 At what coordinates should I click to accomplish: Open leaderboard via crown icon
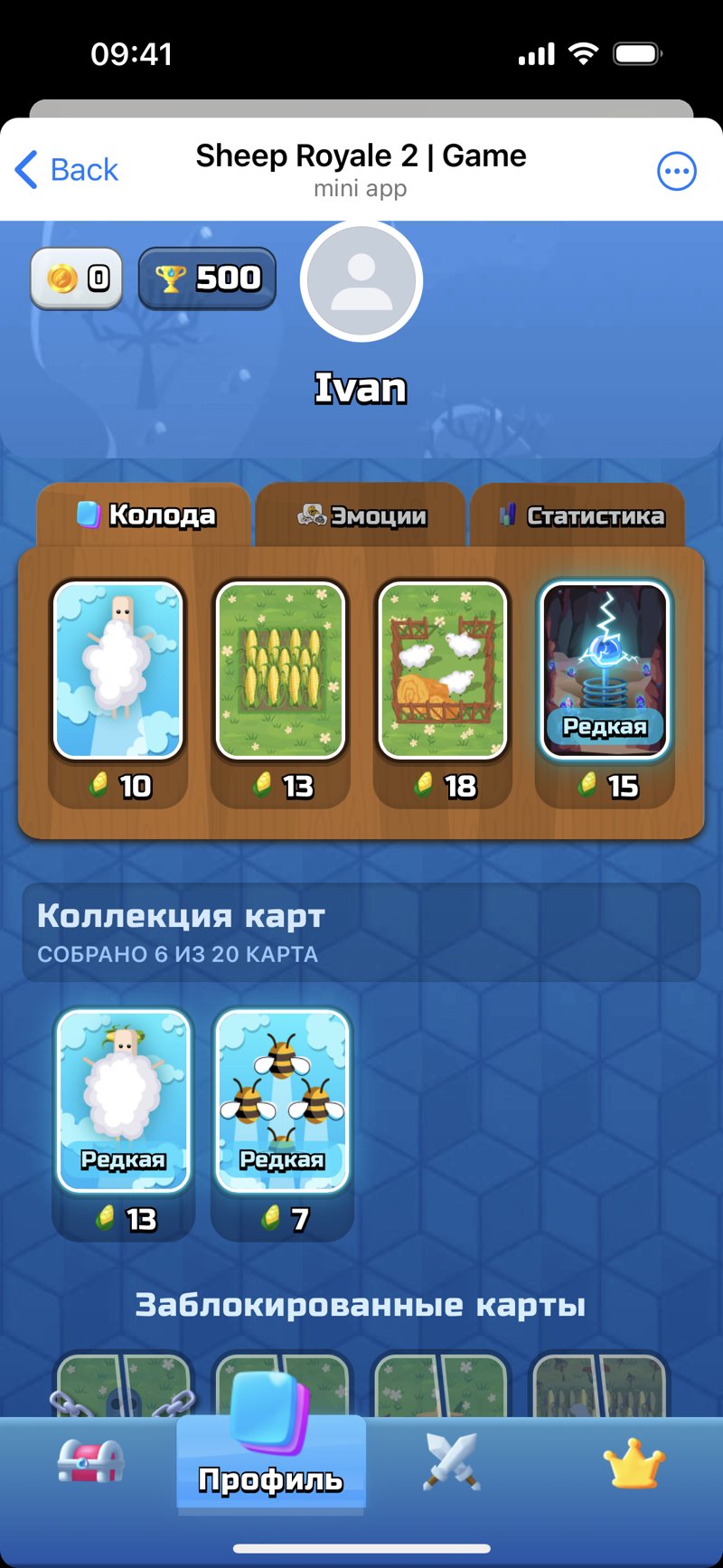coord(633,1460)
